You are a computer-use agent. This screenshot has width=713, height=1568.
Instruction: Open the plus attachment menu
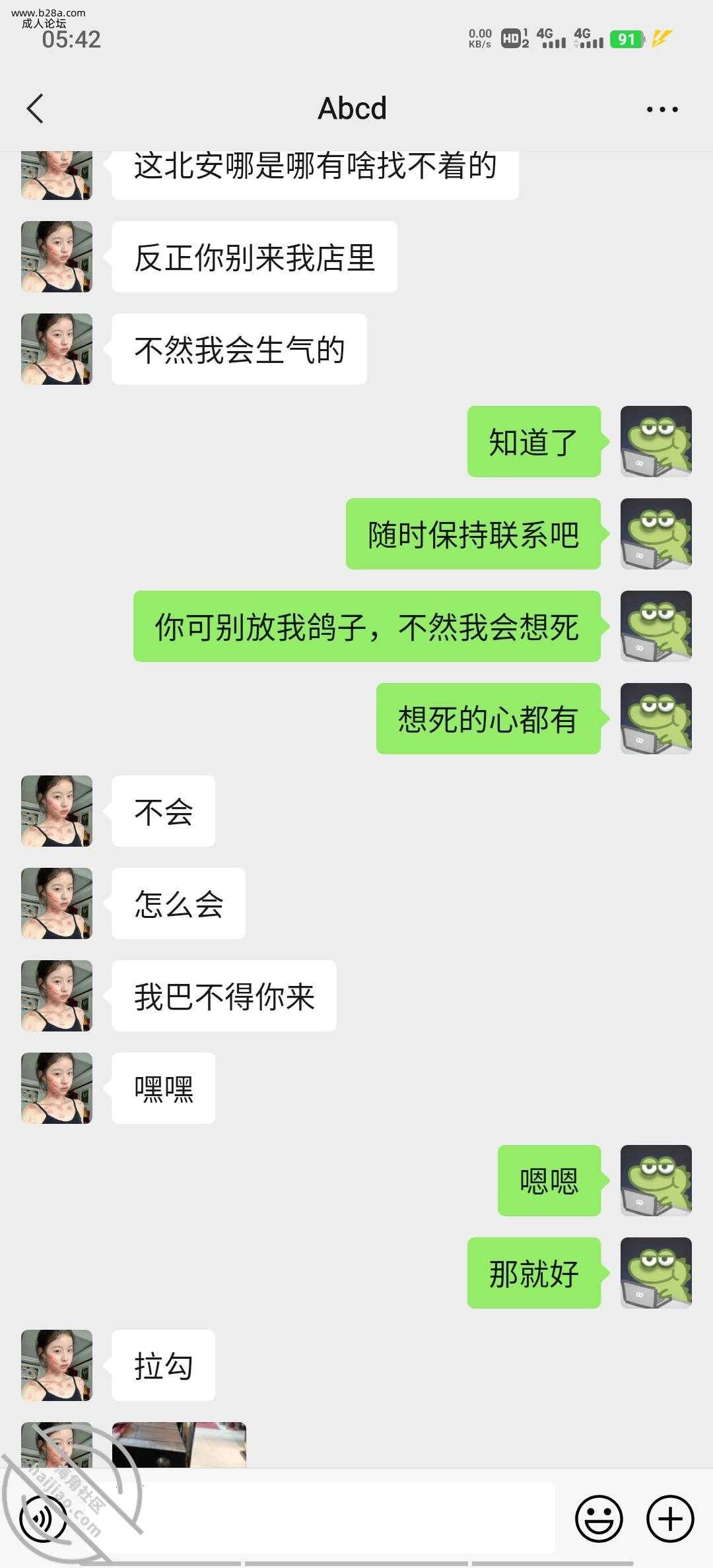[670, 1519]
